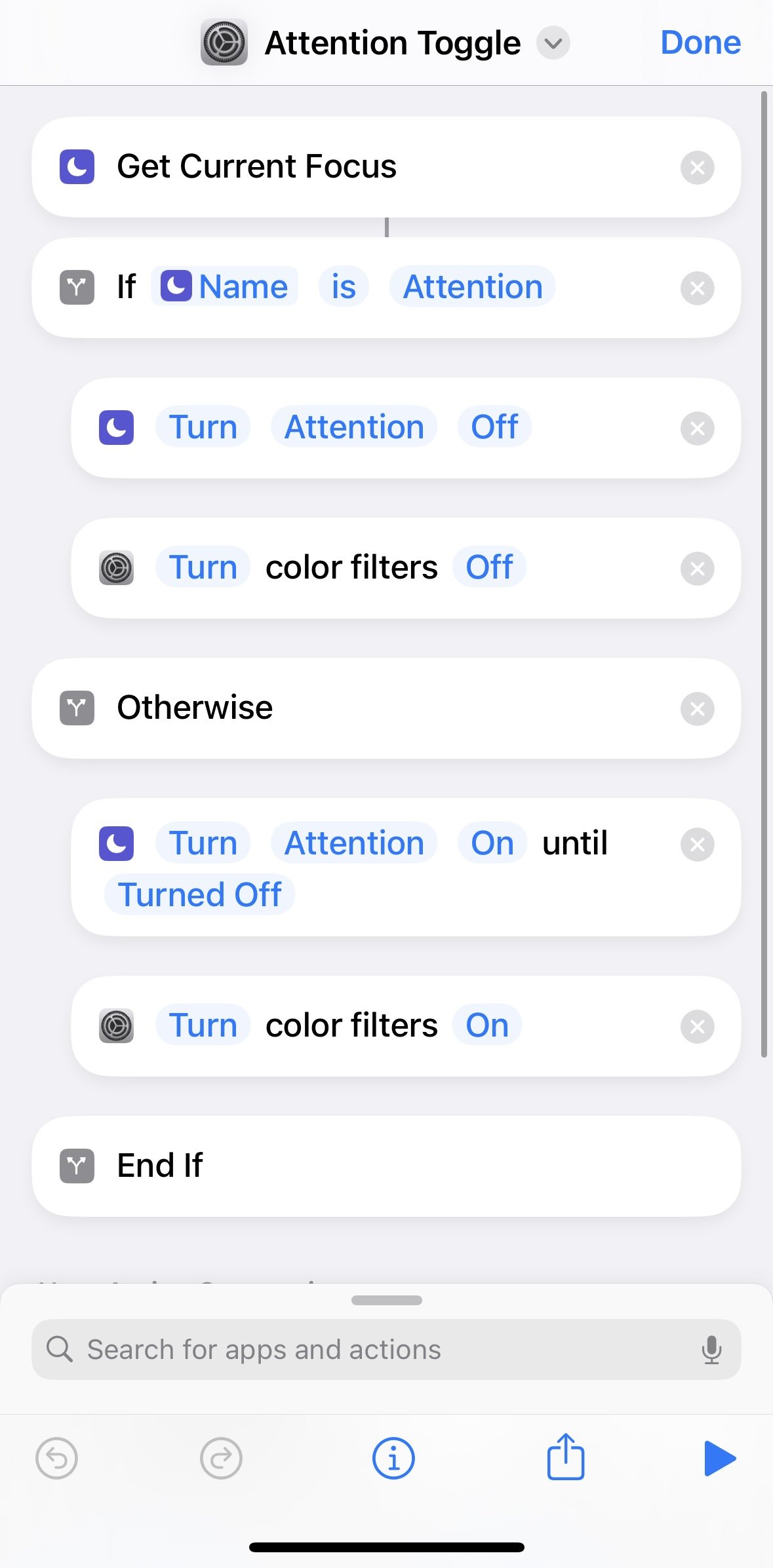This screenshot has width=773, height=1568.
Task: Delete the If action block
Action: (697, 288)
